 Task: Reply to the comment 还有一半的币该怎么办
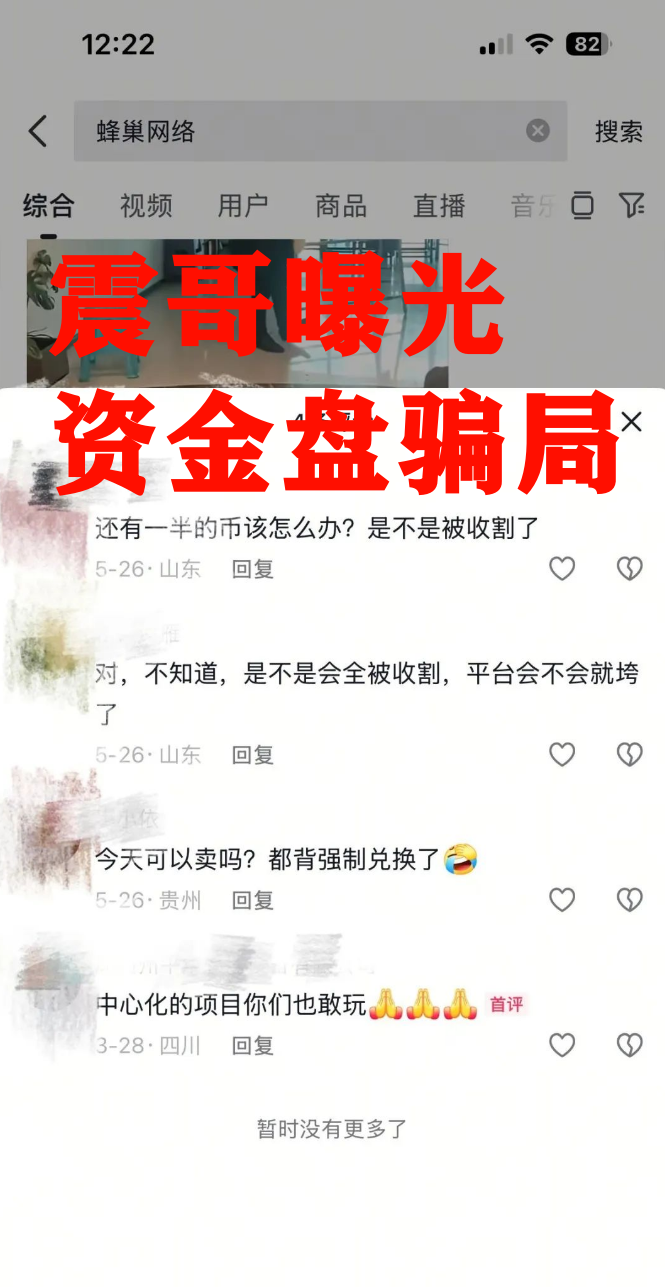[253, 569]
